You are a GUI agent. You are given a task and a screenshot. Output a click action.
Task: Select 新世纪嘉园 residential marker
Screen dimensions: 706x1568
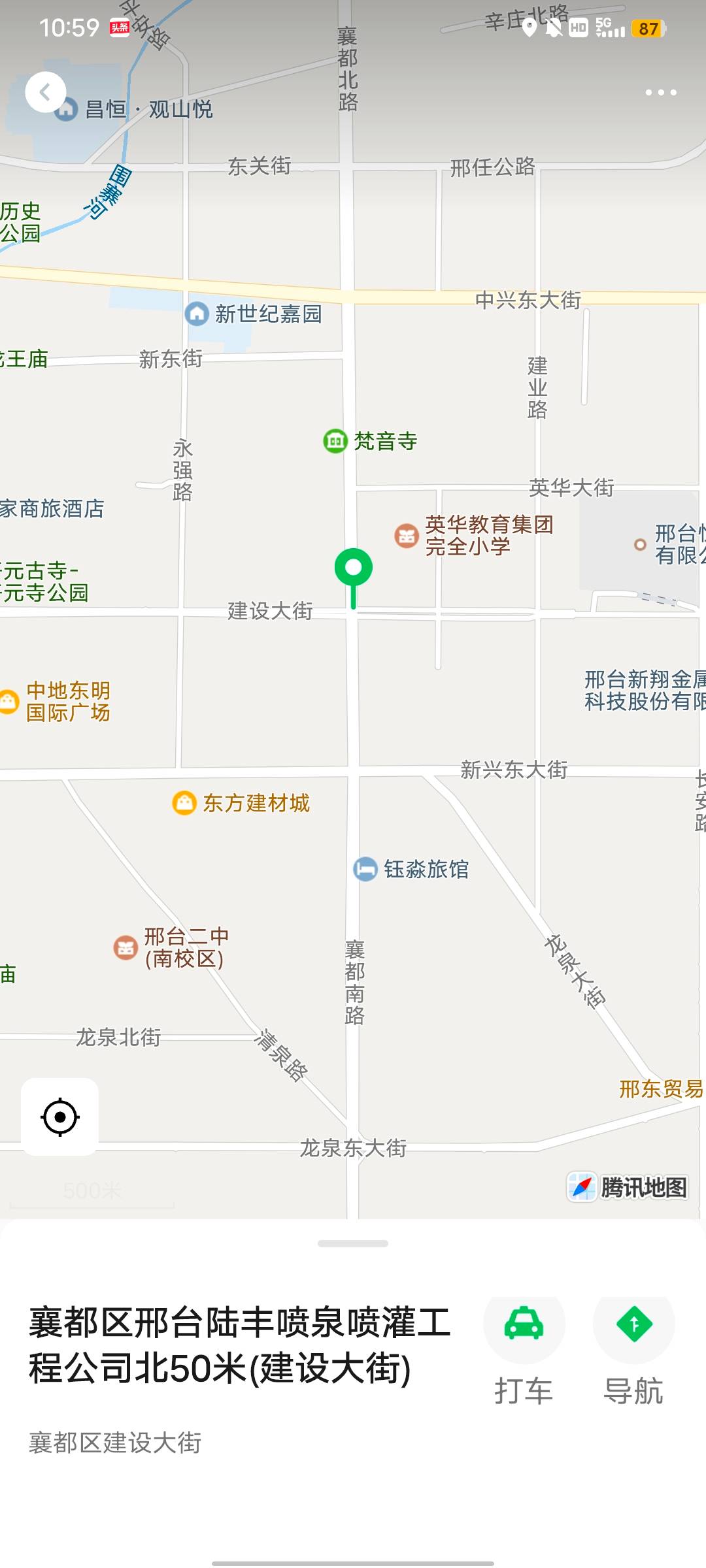point(197,314)
